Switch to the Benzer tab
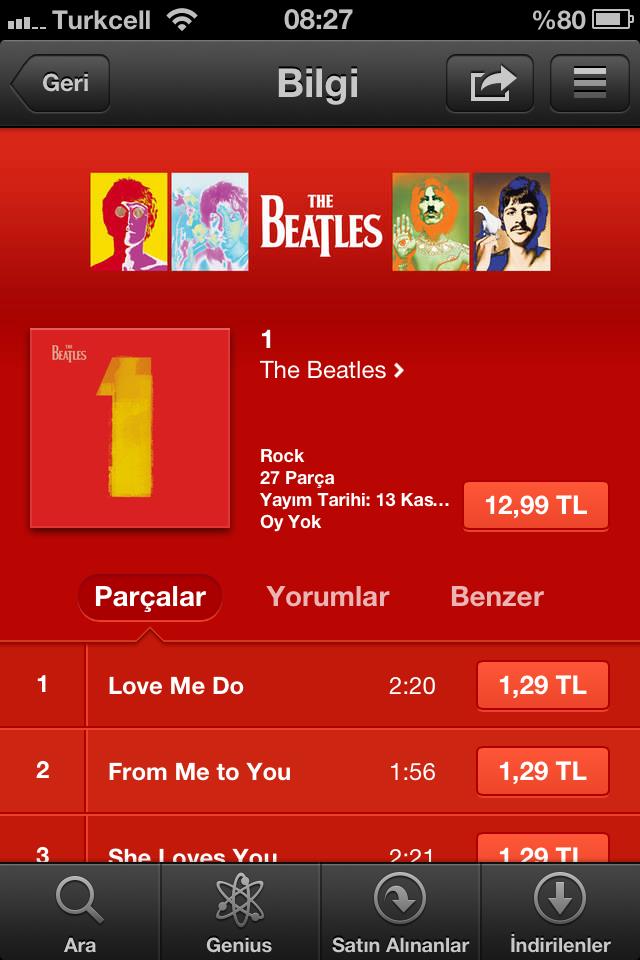Viewport: 640px width, 960px height. tap(497, 597)
